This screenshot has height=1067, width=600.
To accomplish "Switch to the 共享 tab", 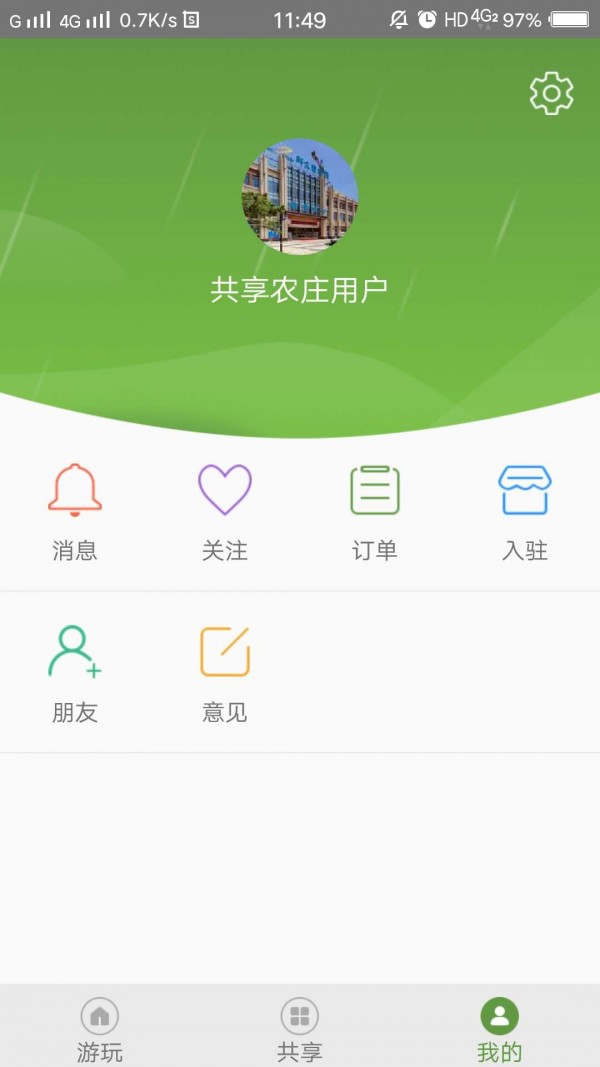I will [x=300, y=1029].
